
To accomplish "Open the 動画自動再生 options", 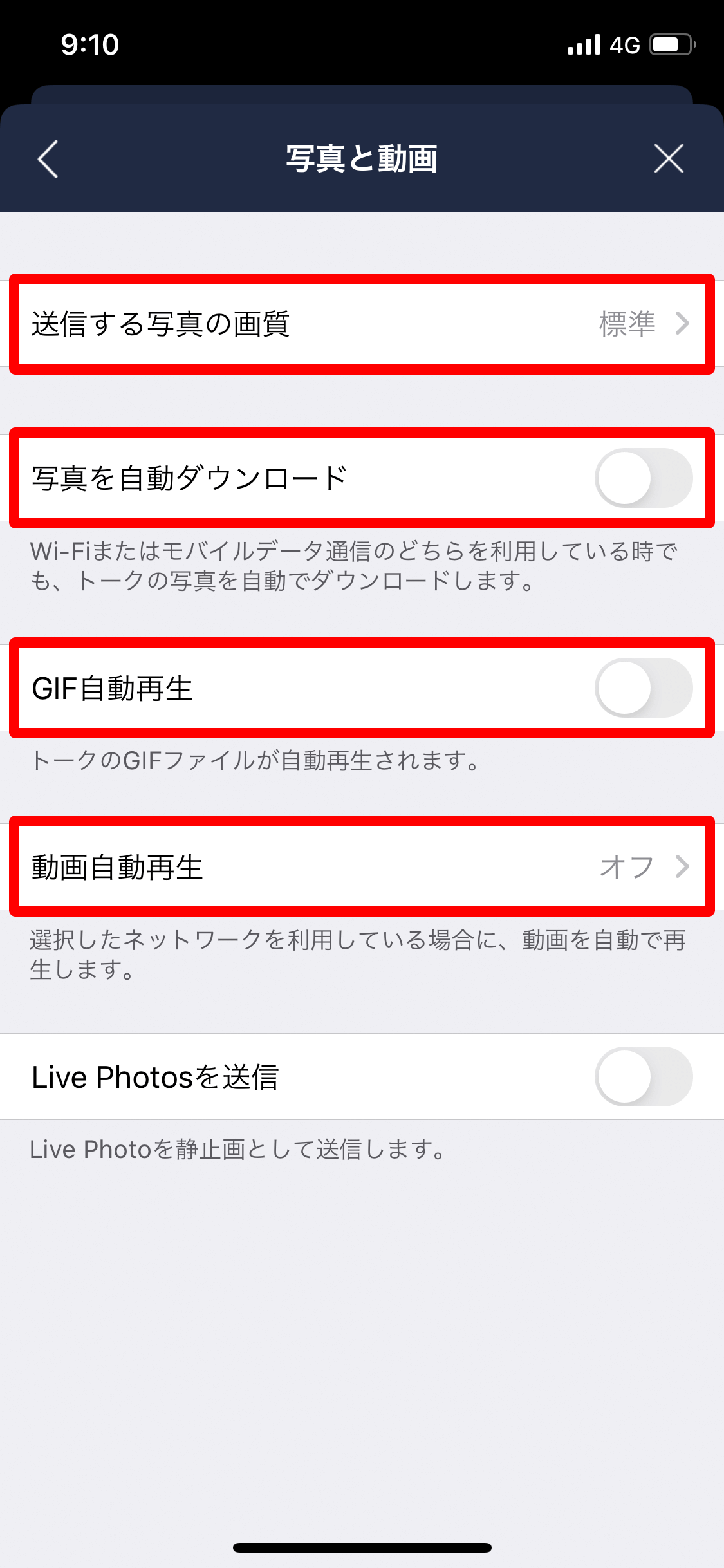I will click(362, 866).
